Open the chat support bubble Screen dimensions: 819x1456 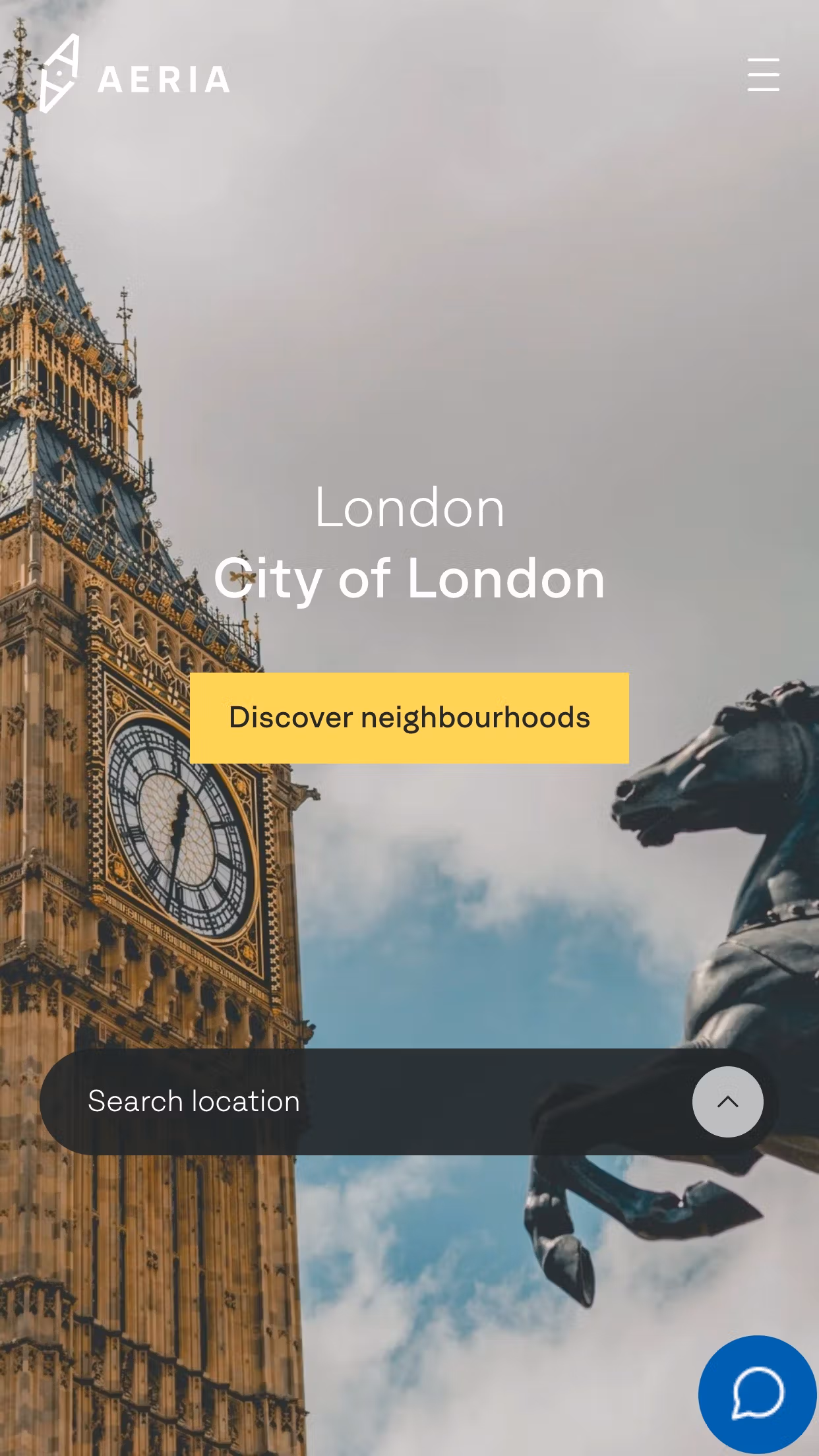pyautogui.click(x=757, y=1393)
